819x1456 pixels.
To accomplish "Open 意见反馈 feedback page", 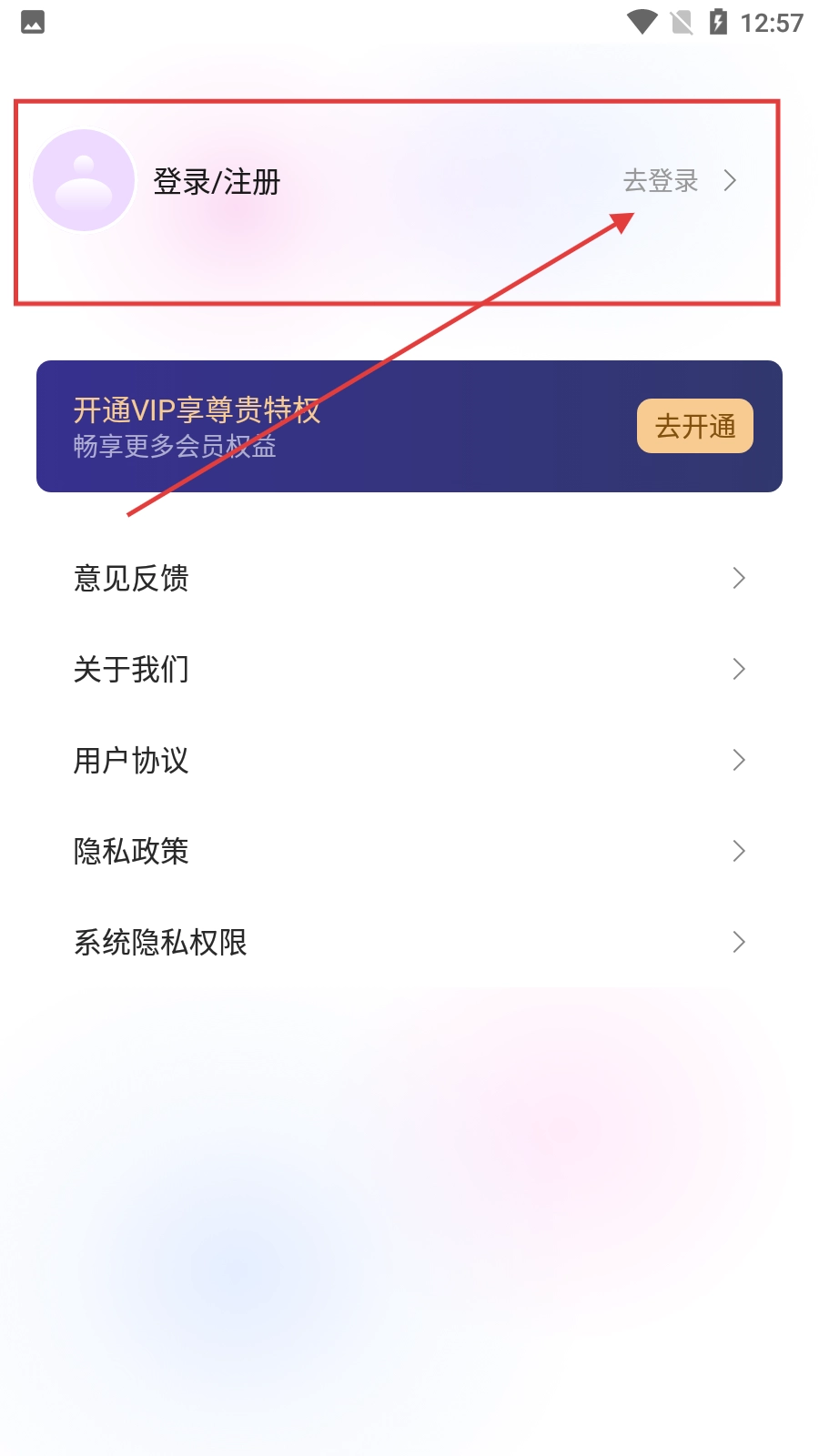I will click(408, 578).
